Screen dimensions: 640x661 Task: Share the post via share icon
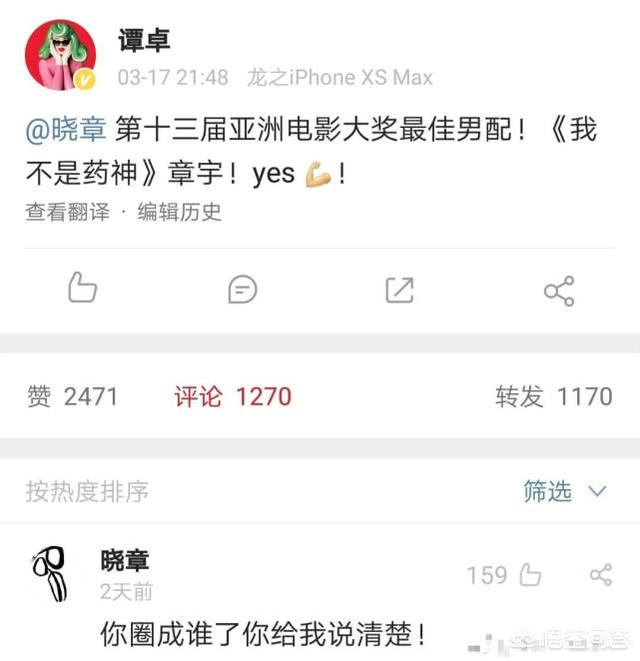point(558,291)
